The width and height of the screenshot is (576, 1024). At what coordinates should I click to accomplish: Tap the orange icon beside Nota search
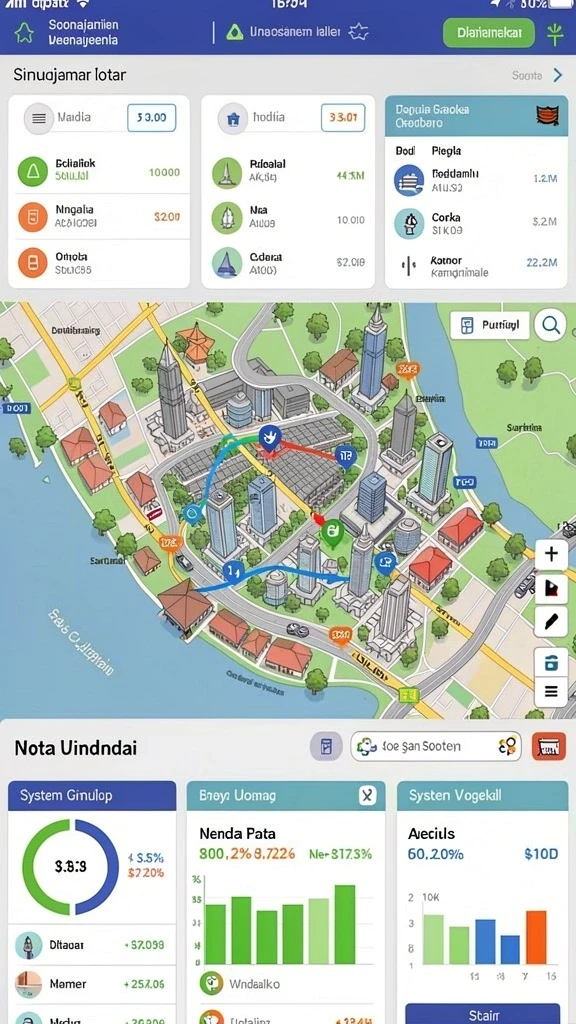549,746
